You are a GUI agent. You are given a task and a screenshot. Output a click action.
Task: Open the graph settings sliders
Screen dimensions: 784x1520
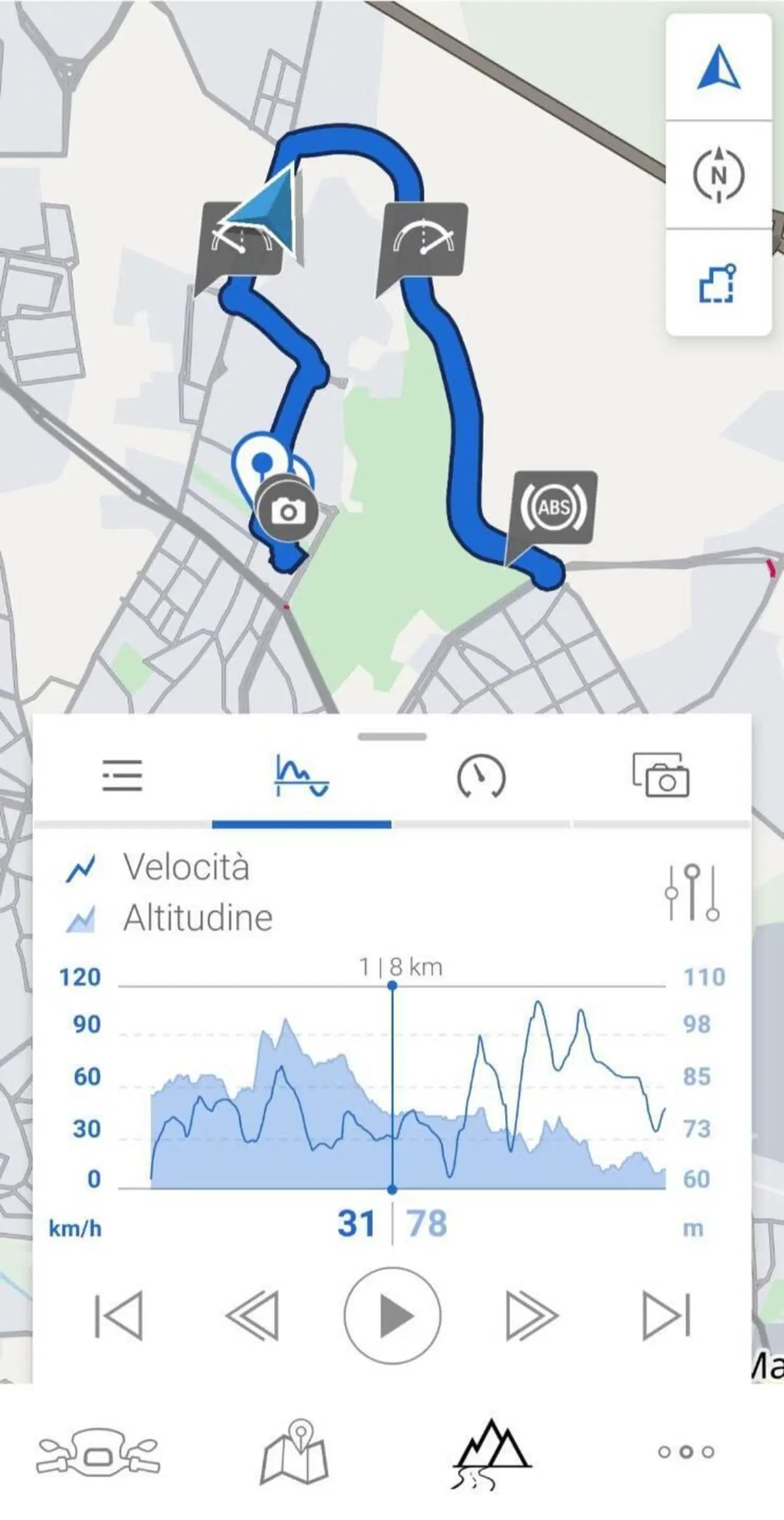693,893
